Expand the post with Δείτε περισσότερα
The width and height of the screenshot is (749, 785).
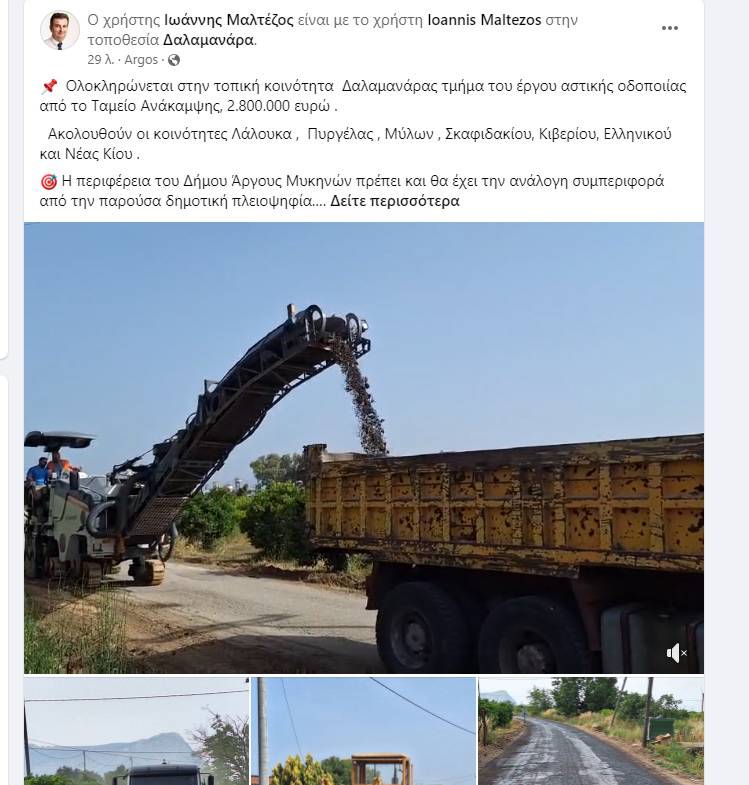(394, 201)
